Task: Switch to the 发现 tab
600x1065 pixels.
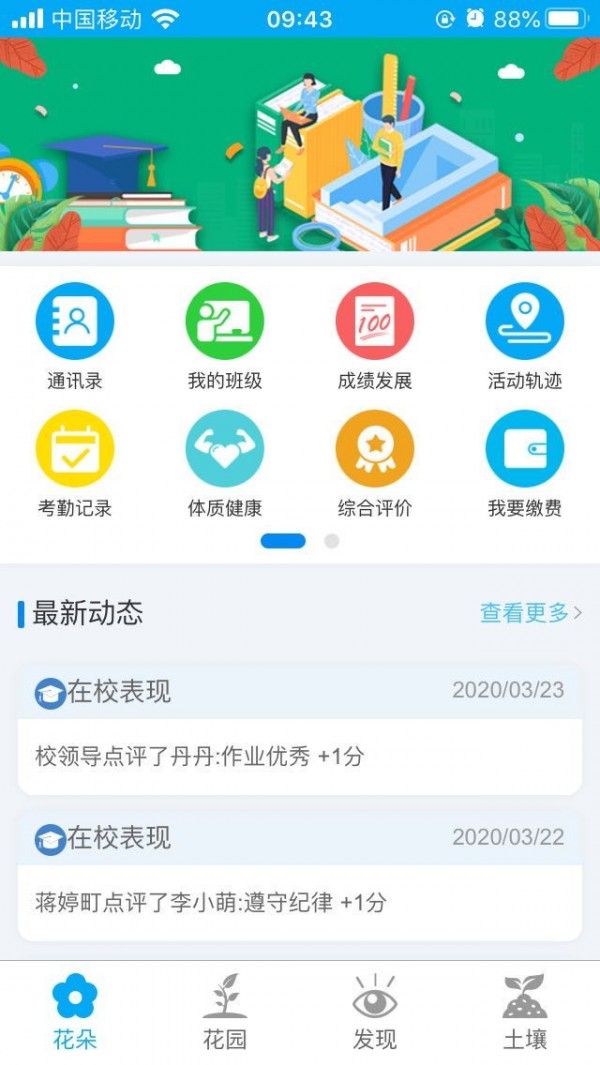Action: [x=375, y=1010]
